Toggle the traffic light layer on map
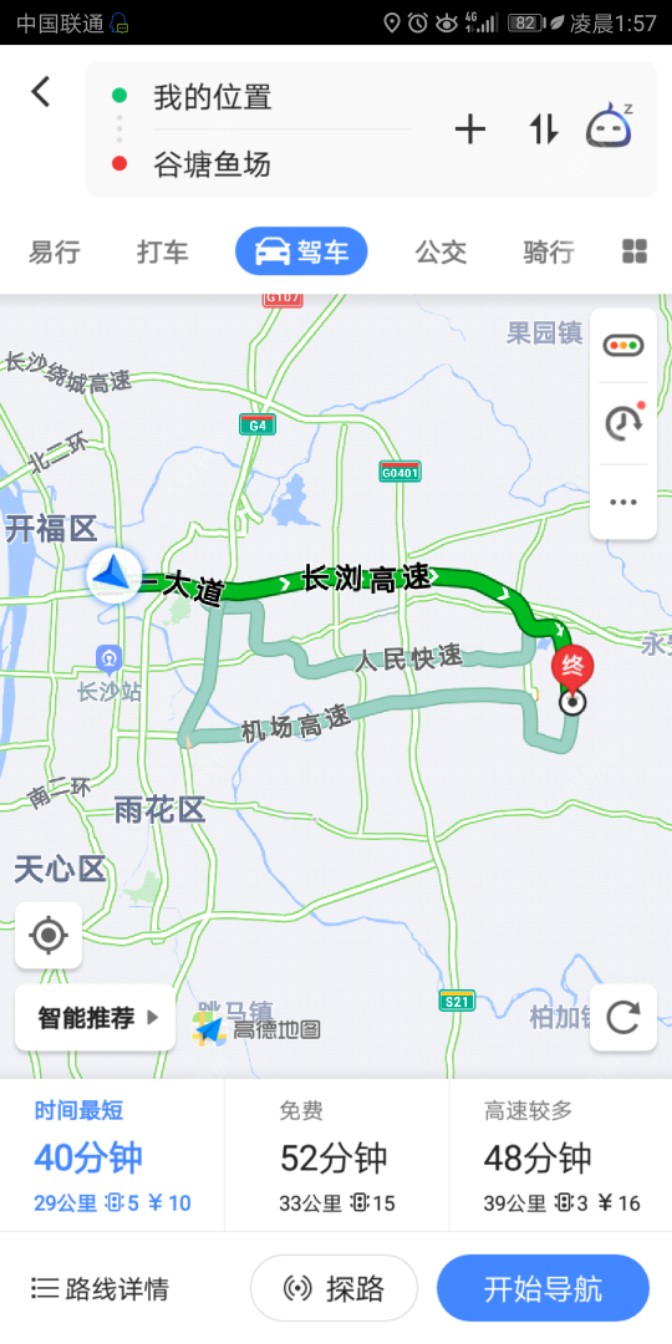672x1344 pixels. point(623,346)
